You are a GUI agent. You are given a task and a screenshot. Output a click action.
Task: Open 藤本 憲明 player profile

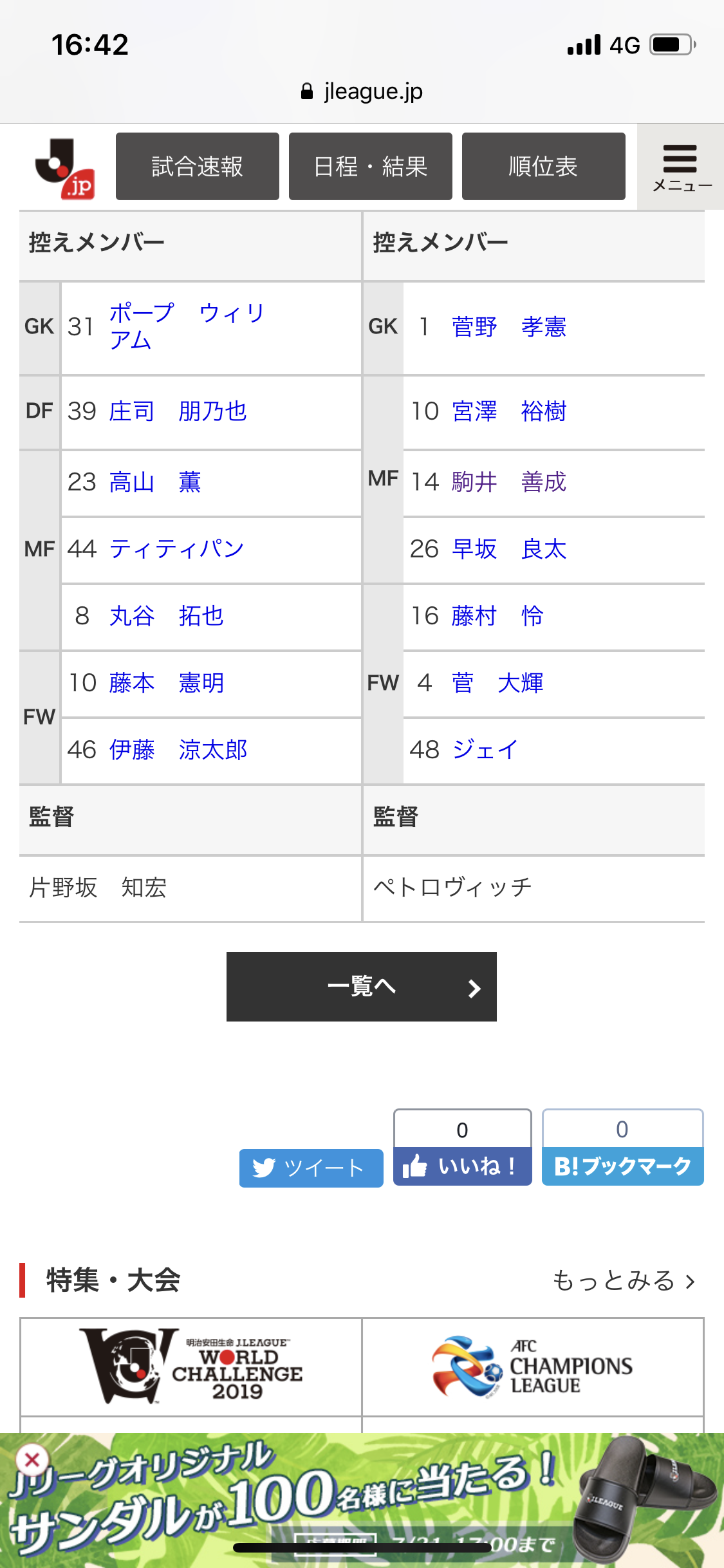(x=166, y=683)
